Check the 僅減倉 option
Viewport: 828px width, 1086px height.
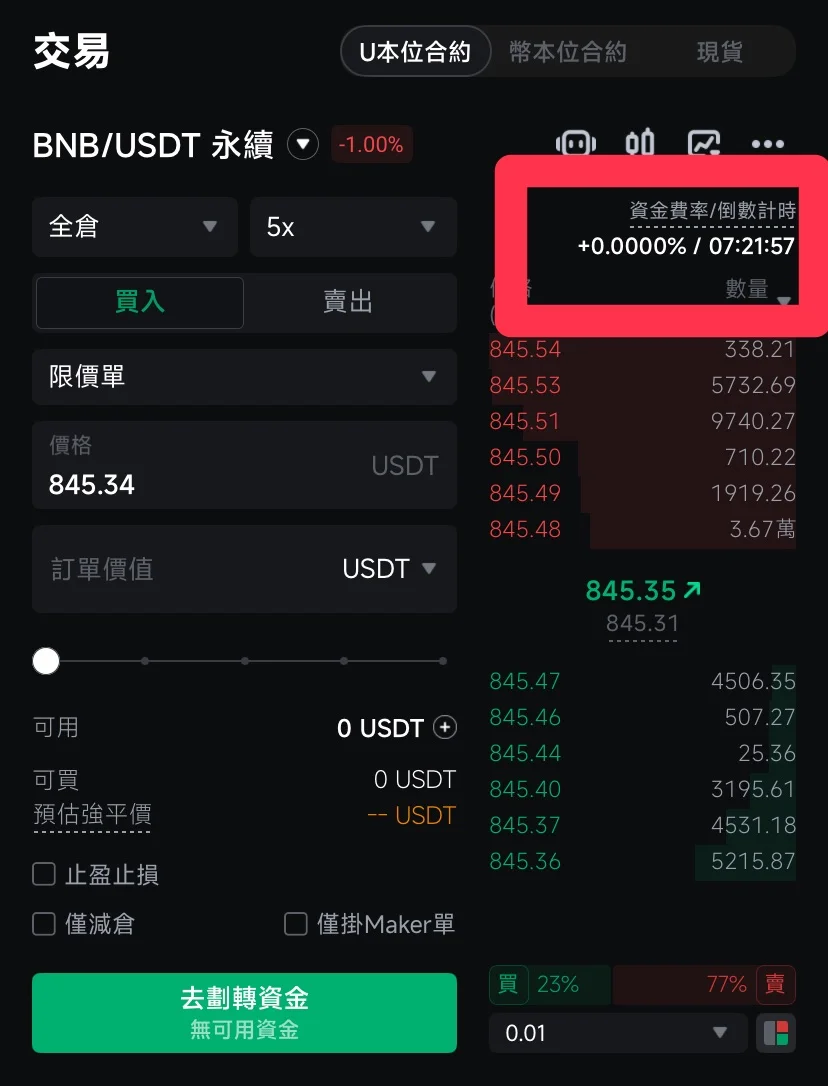(x=44, y=924)
